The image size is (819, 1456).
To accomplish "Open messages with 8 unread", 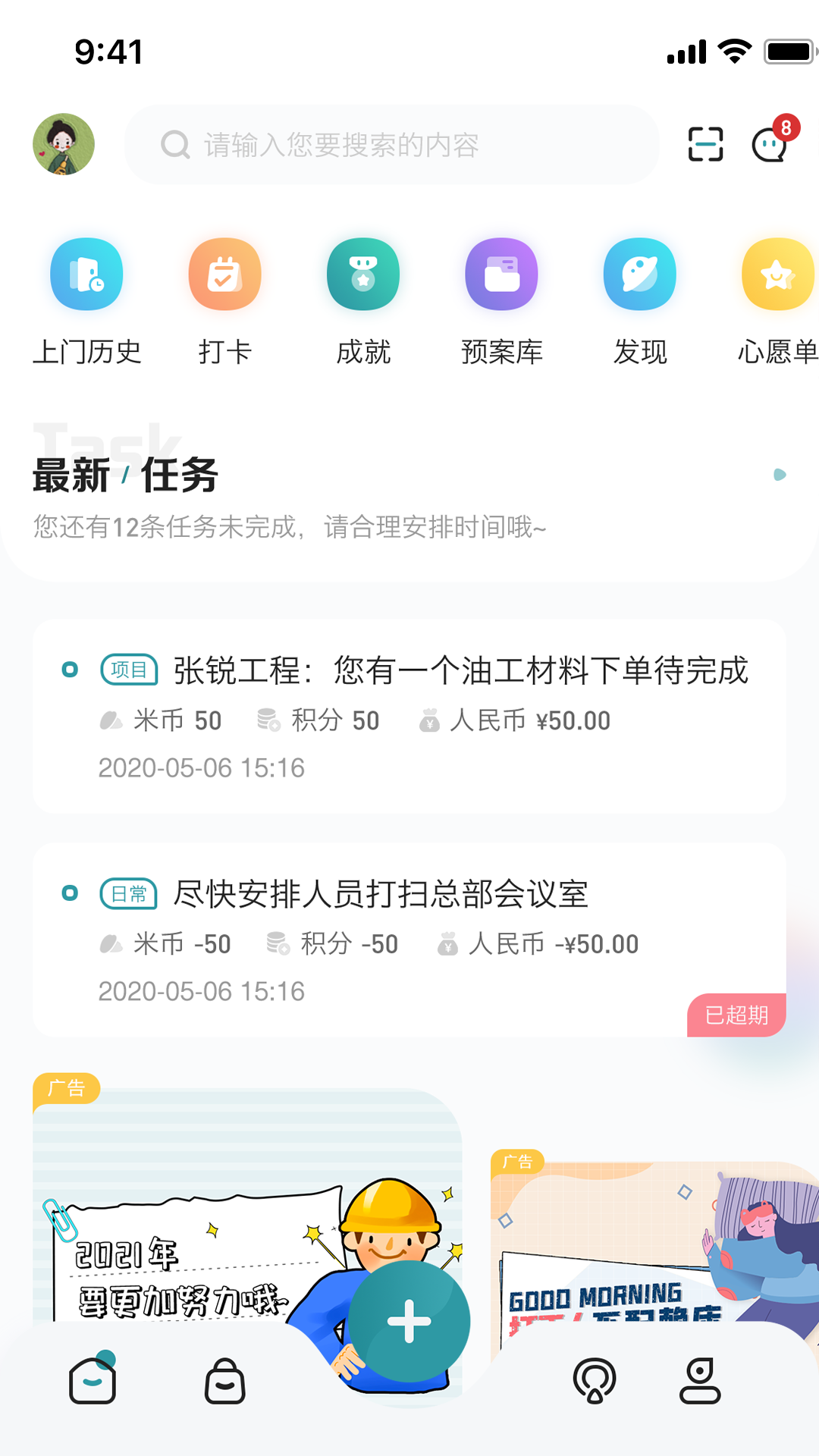I will click(x=770, y=144).
